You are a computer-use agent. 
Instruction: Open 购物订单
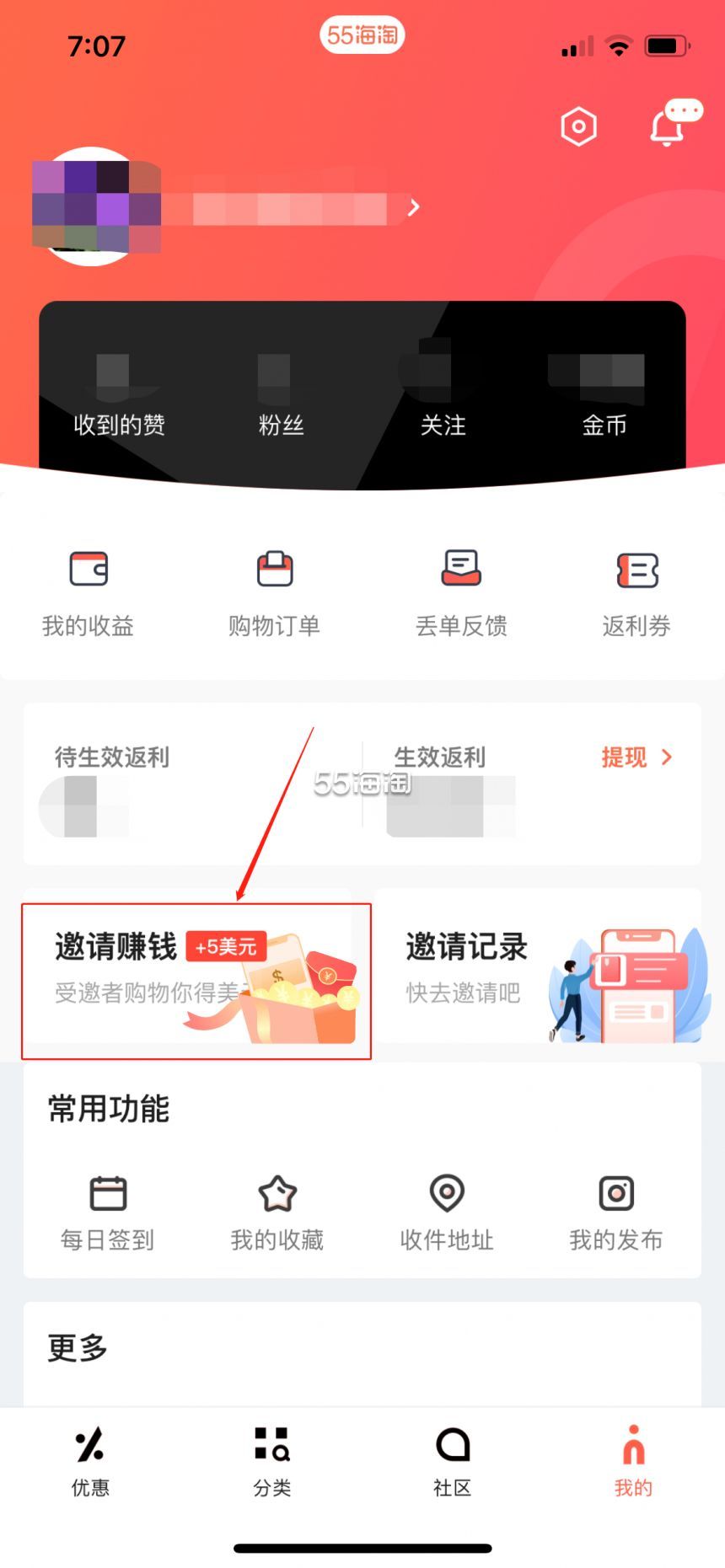(274, 593)
